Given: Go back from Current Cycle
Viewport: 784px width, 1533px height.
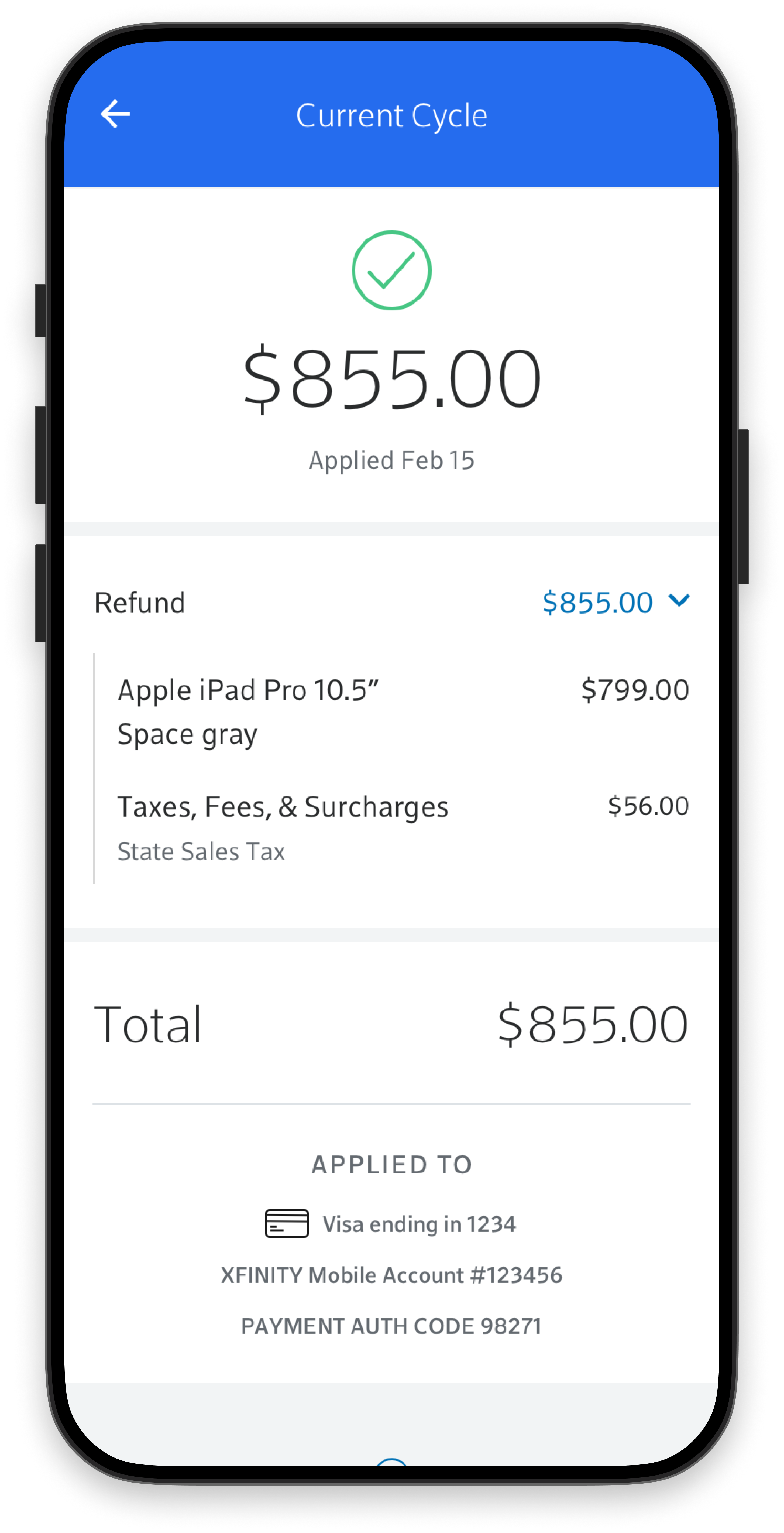Looking at the screenshot, I should pos(115,114).
